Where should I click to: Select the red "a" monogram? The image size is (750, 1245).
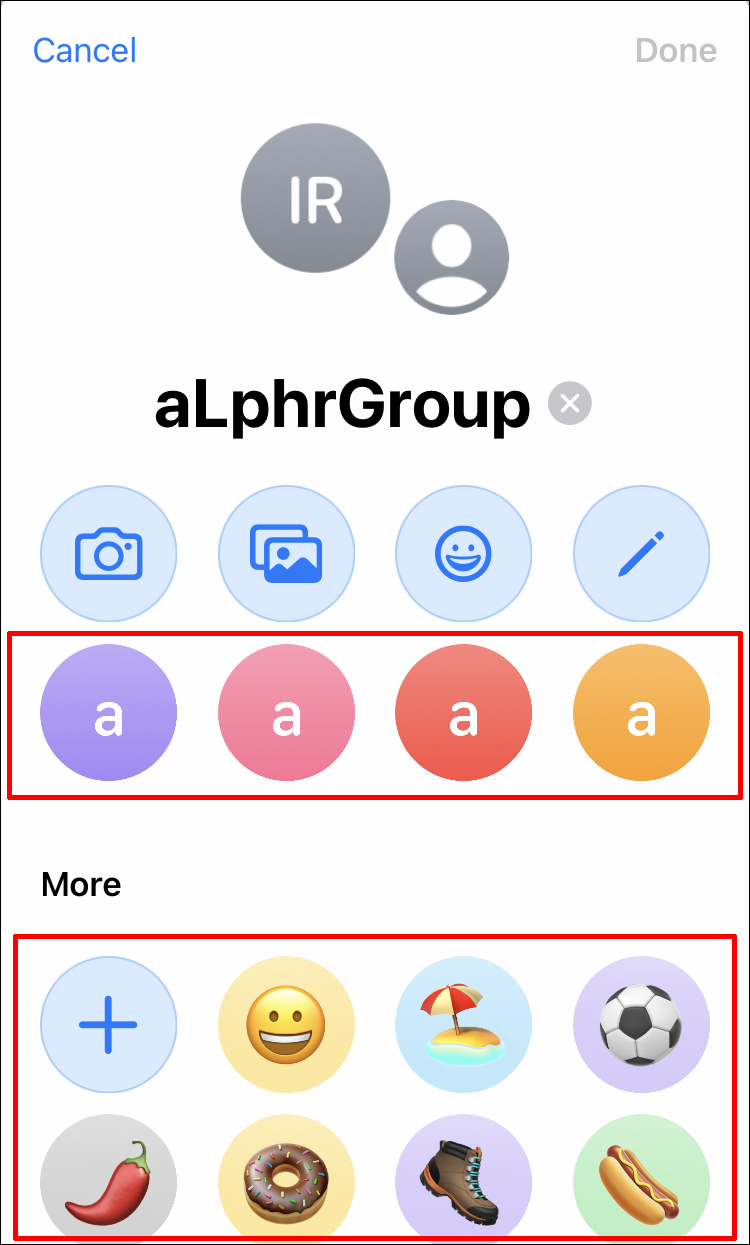point(464,713)
